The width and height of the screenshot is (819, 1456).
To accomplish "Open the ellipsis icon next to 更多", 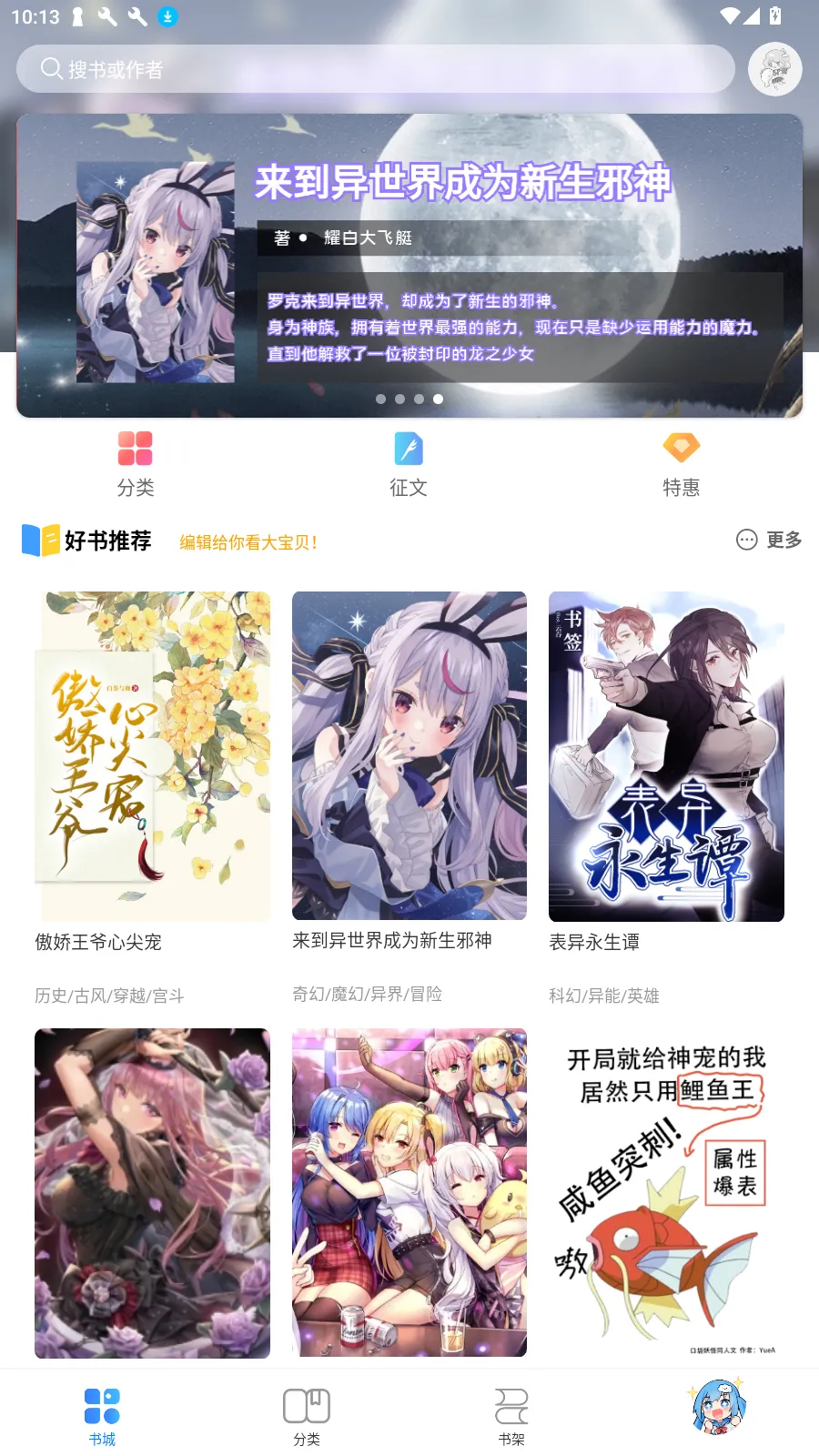I will click(746, 540).
